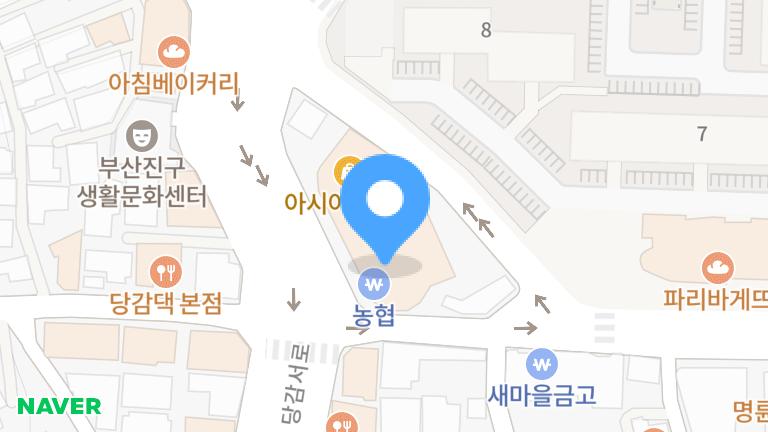Image resolution: width=768 pixels, height=432 pixels.
Task: Open the 당감댁 본점 restaurant marker
Action: coord(165,270)
